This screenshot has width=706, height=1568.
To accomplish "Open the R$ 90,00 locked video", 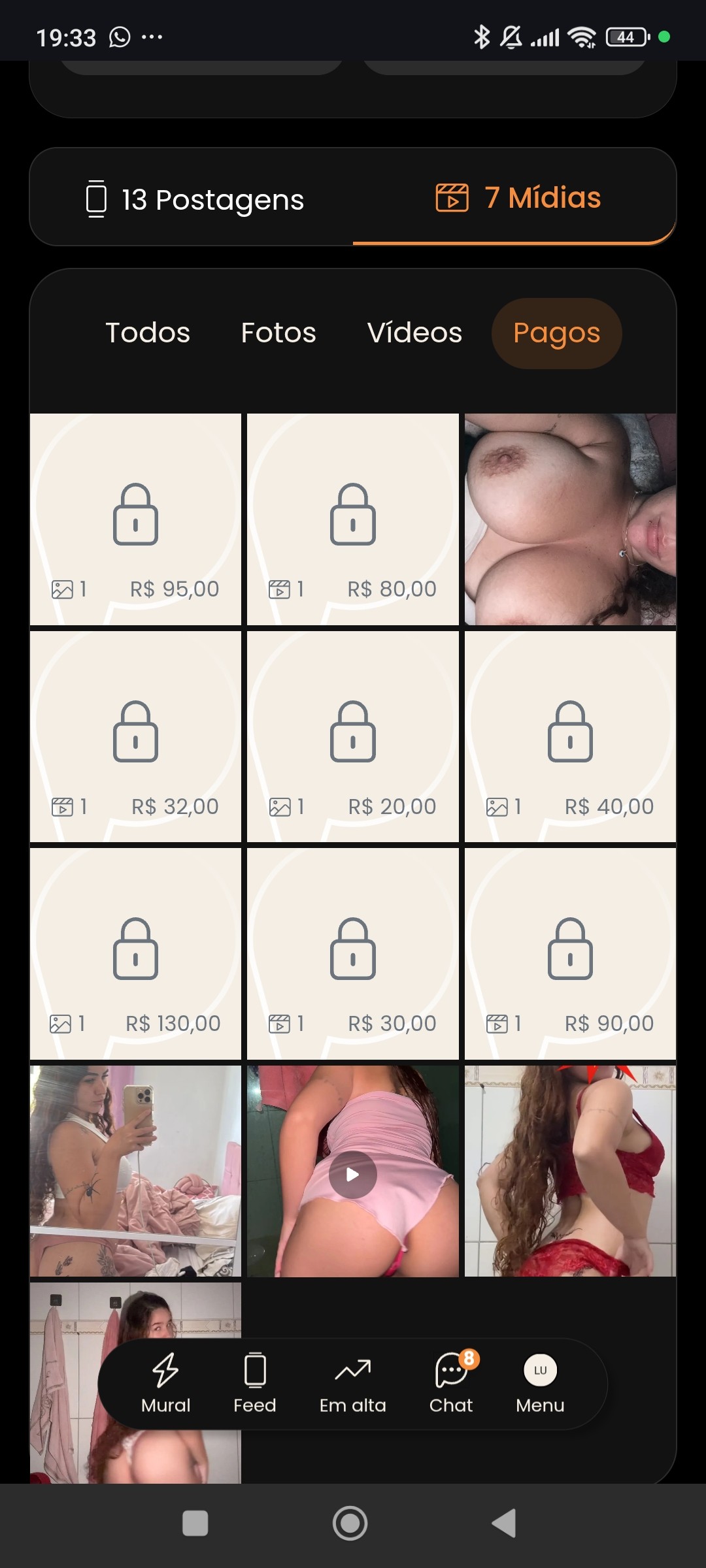I will tap(570, 954).
